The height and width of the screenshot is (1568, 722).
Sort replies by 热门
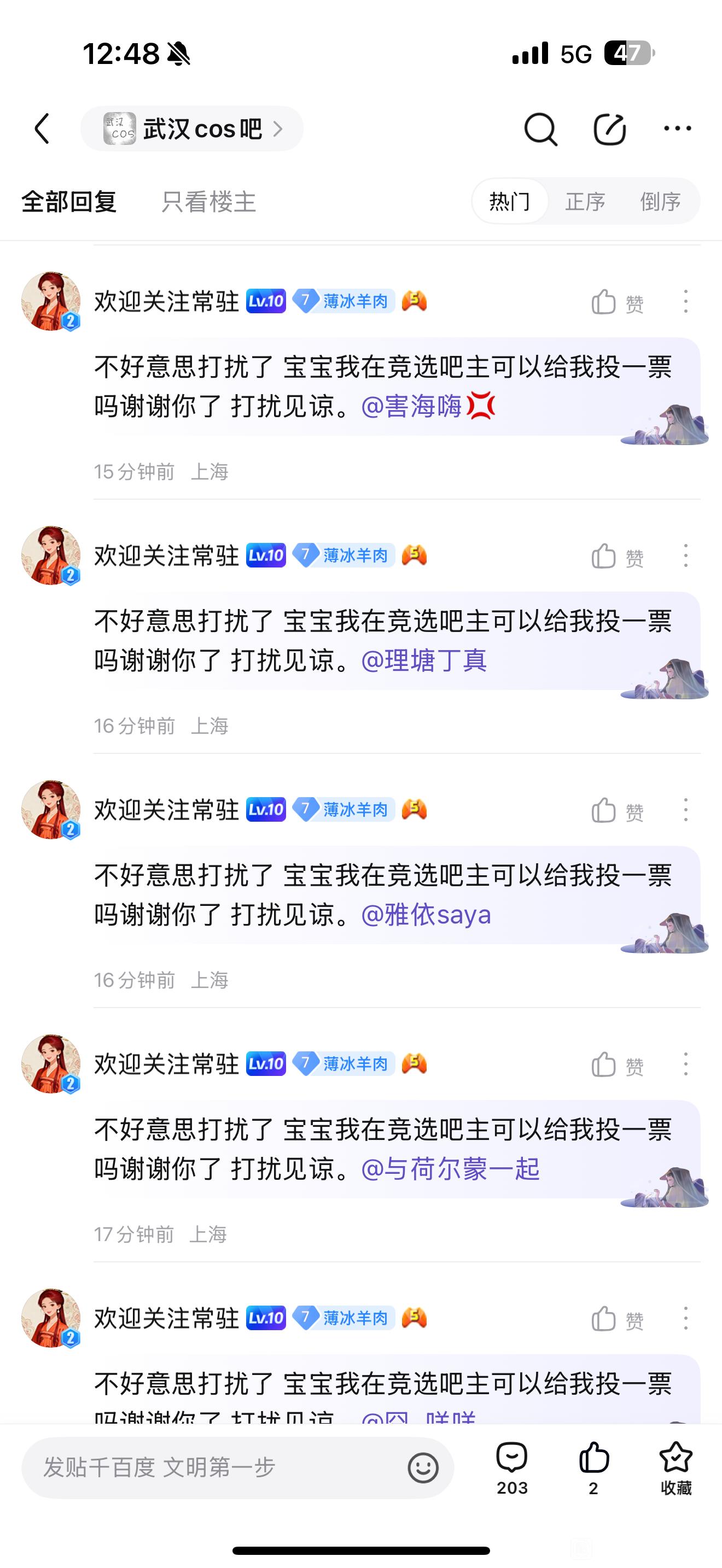tap(510, 202)
